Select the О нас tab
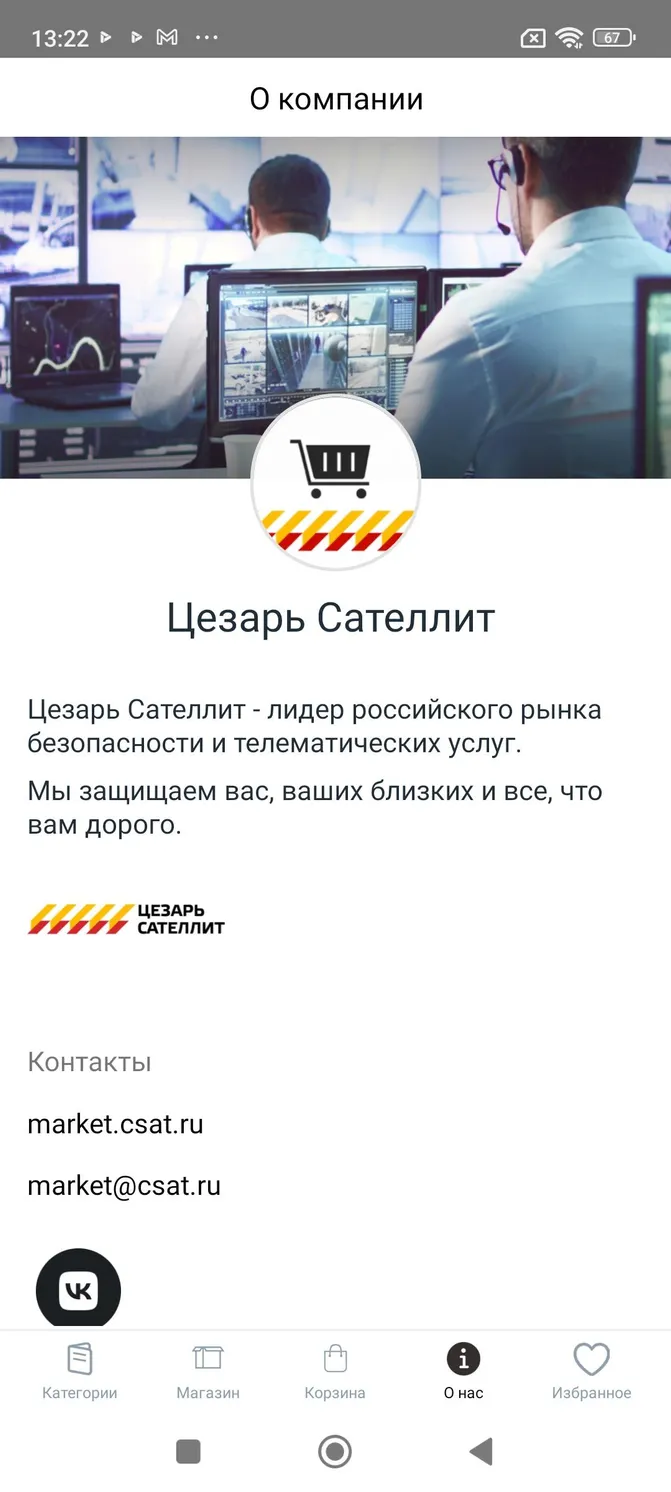Screen dimensions: 671x1492 coord(463,1371)
